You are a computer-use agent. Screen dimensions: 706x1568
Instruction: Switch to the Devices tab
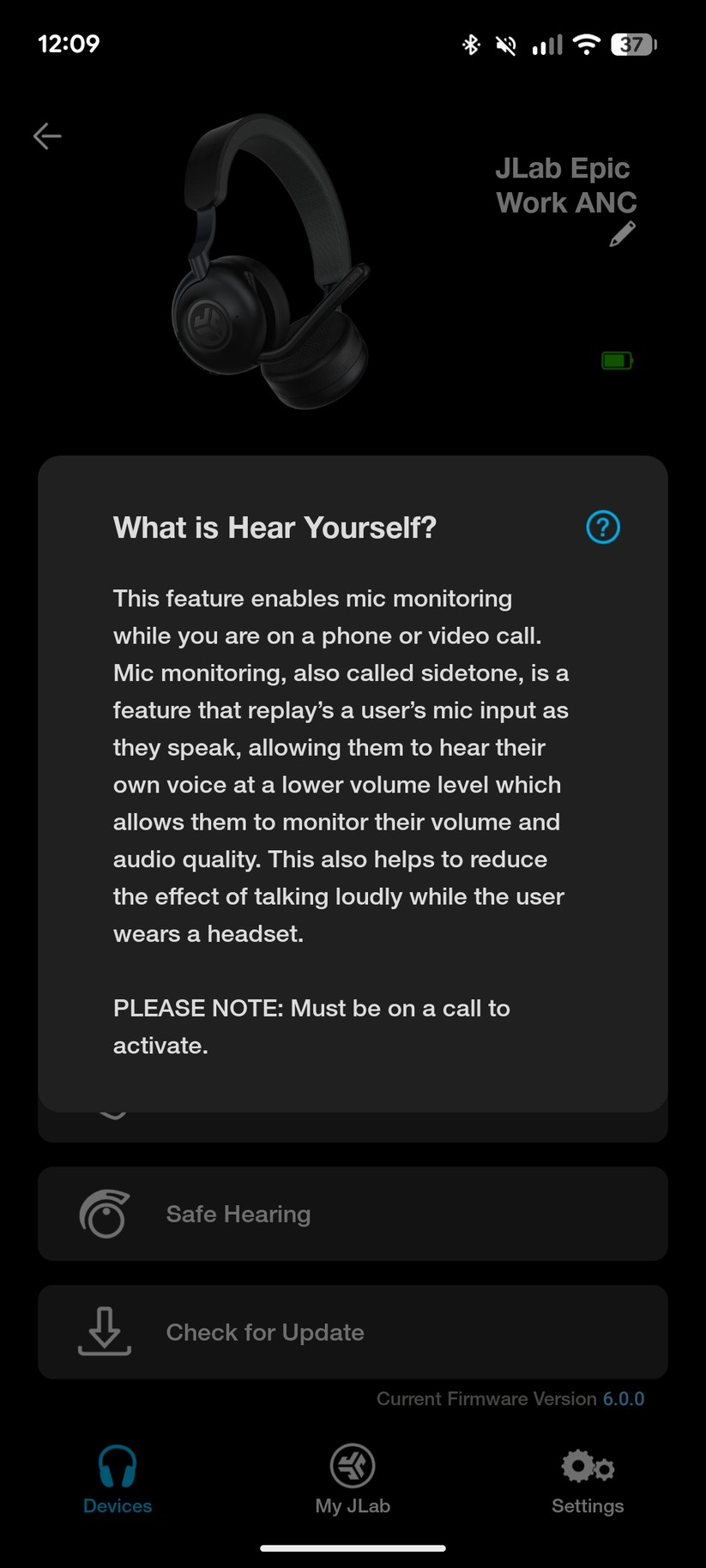118,1480
